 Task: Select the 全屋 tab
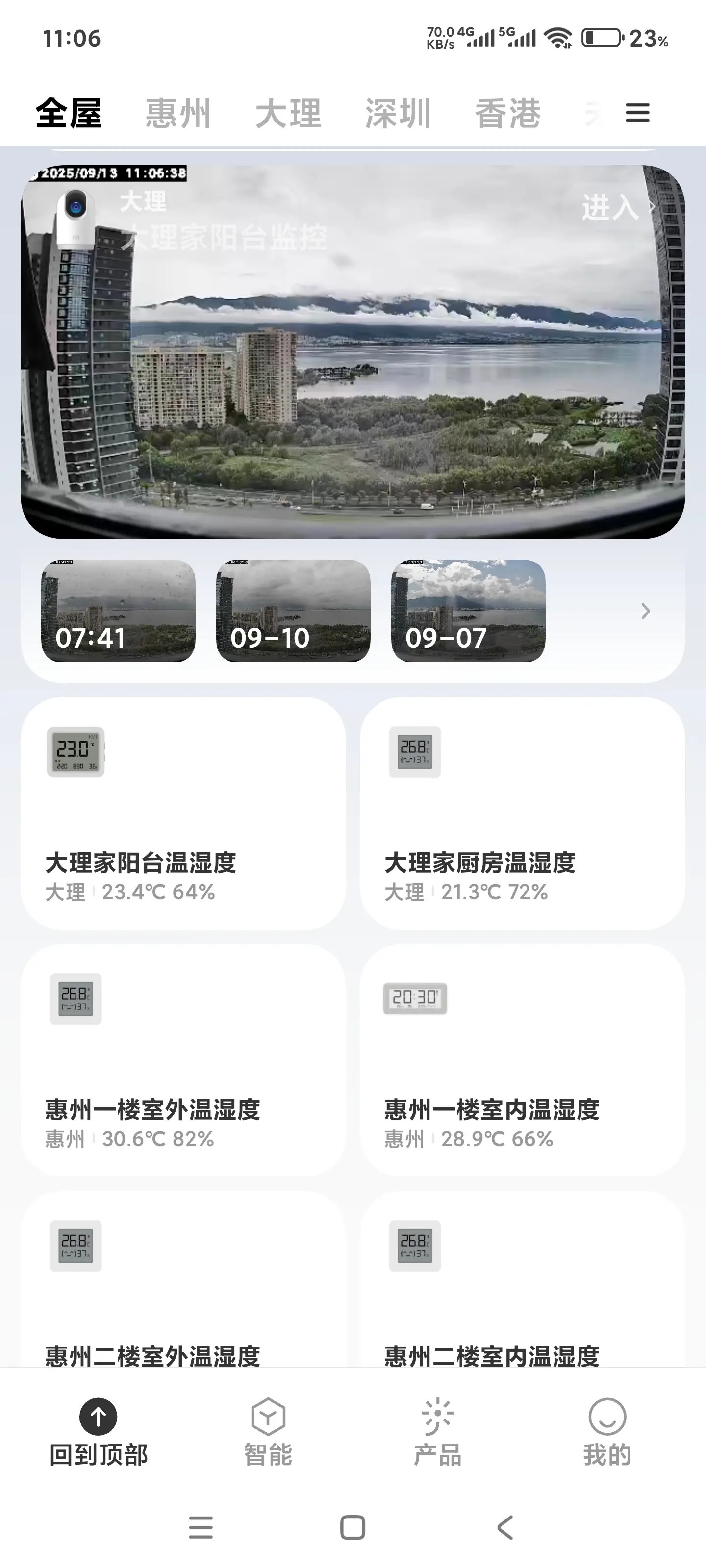click(x=69, y=114)
